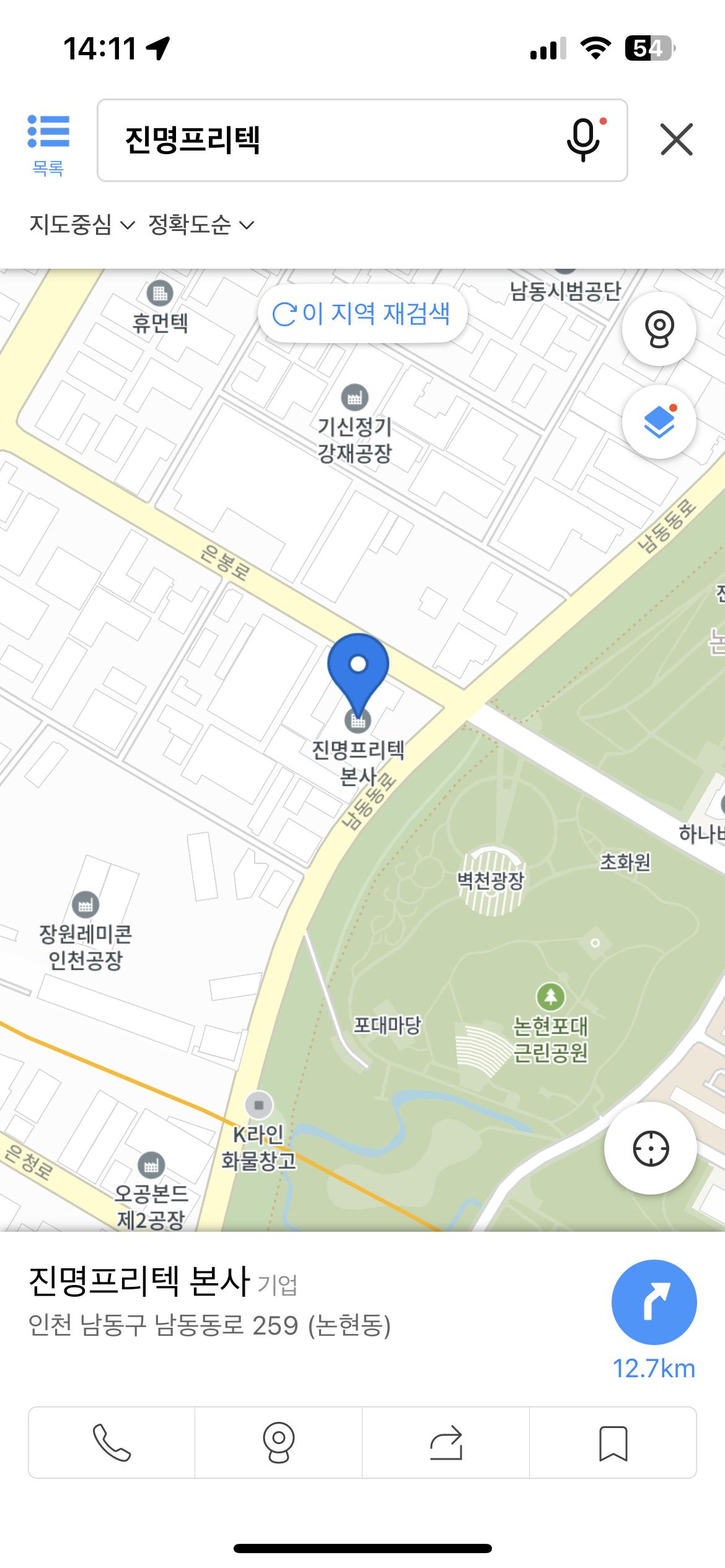The image size is (725, 1568).
Task: Tap 이 지역 재검색 button
Action: (362, 314)
